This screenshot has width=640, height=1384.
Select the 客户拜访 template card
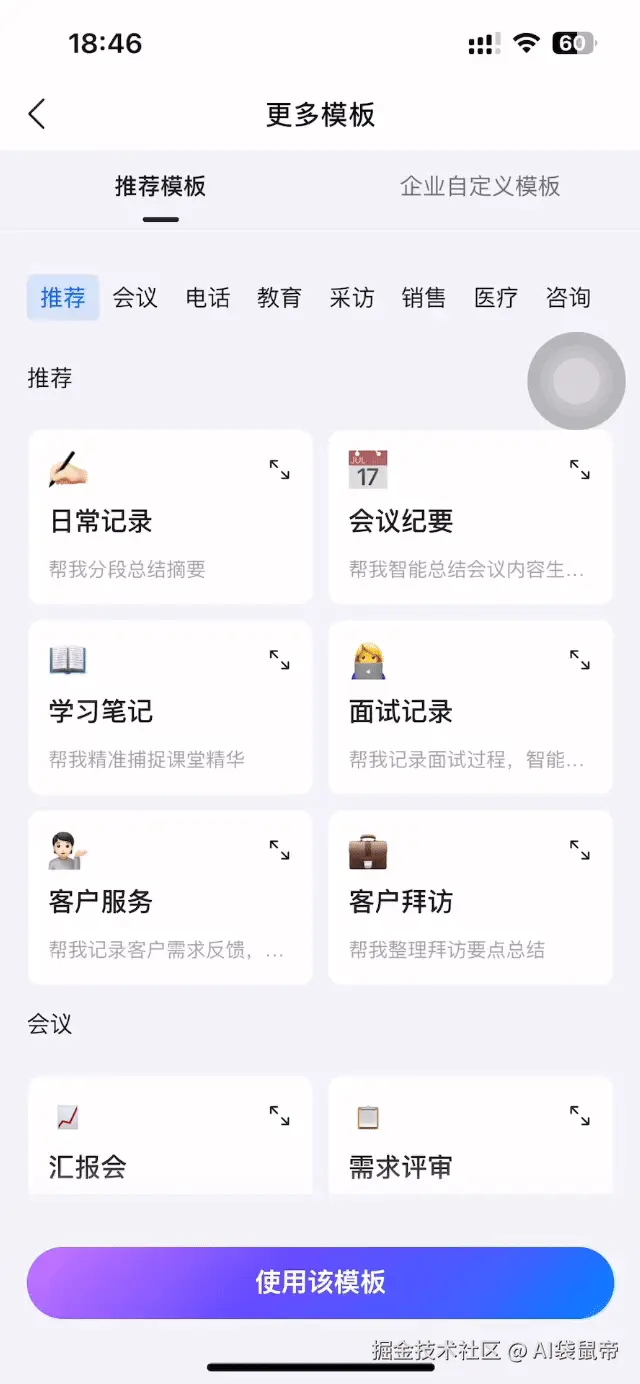click(450, 900)
